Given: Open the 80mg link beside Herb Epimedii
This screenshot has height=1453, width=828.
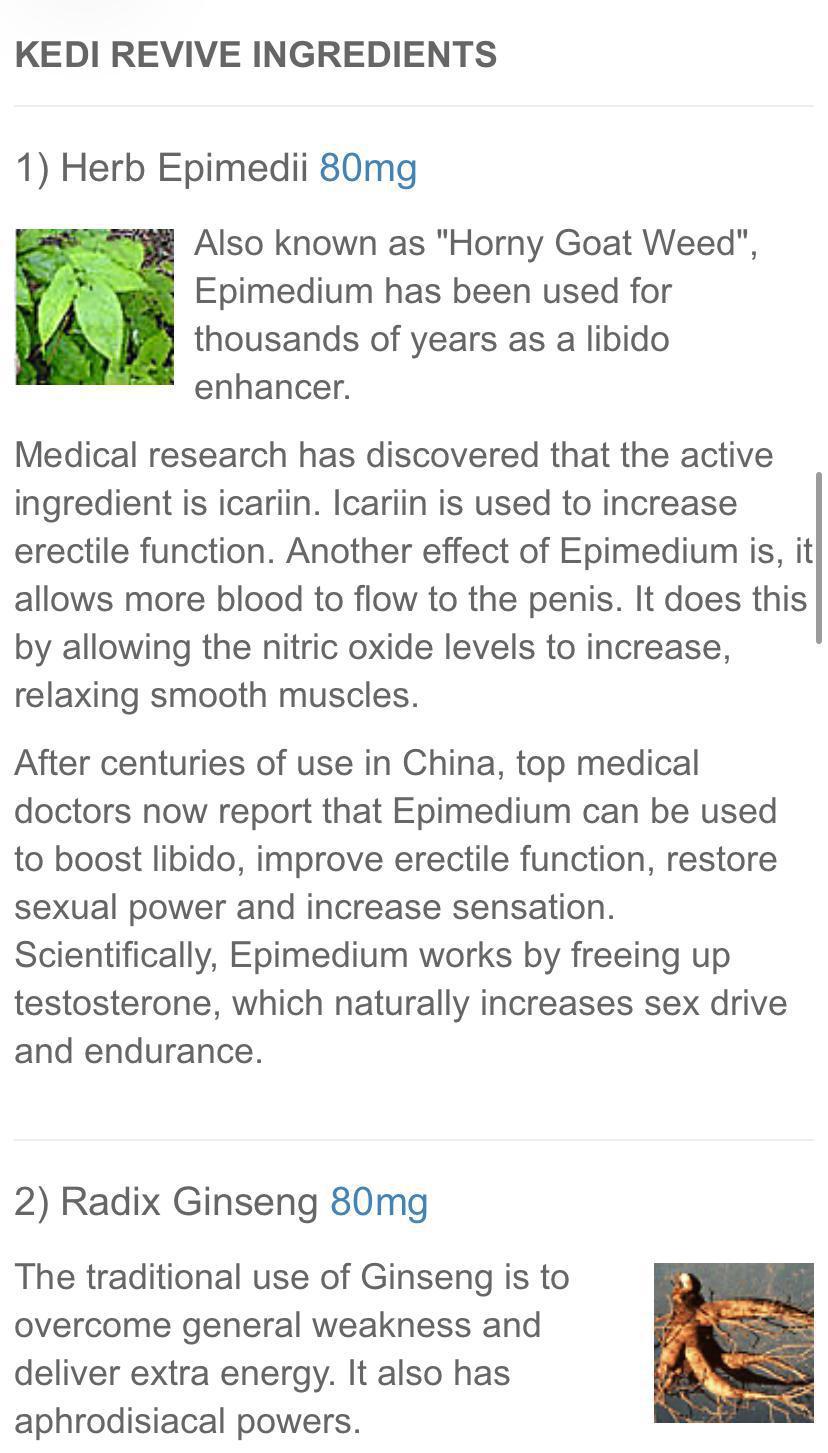Looking at the screenshot, I should 368,168.
